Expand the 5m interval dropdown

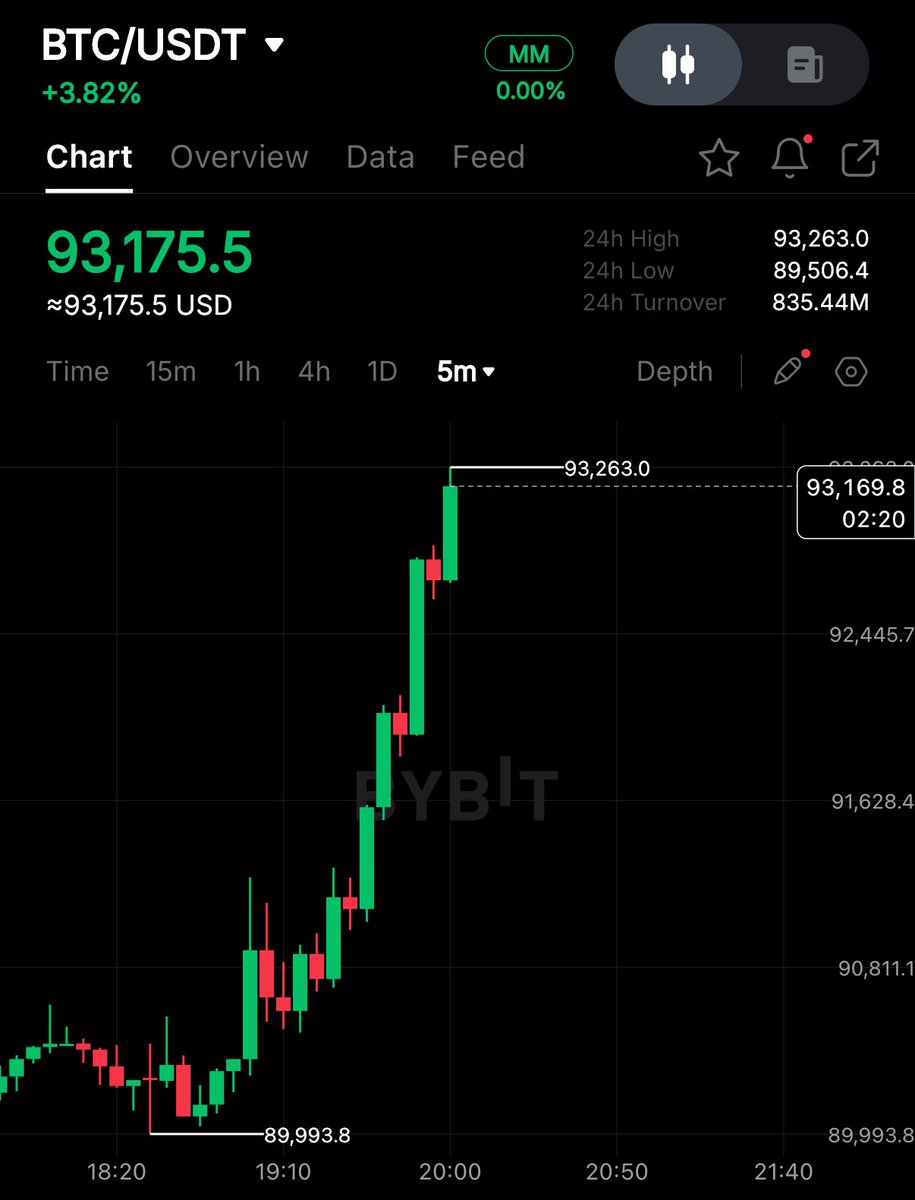click(466, 371)
